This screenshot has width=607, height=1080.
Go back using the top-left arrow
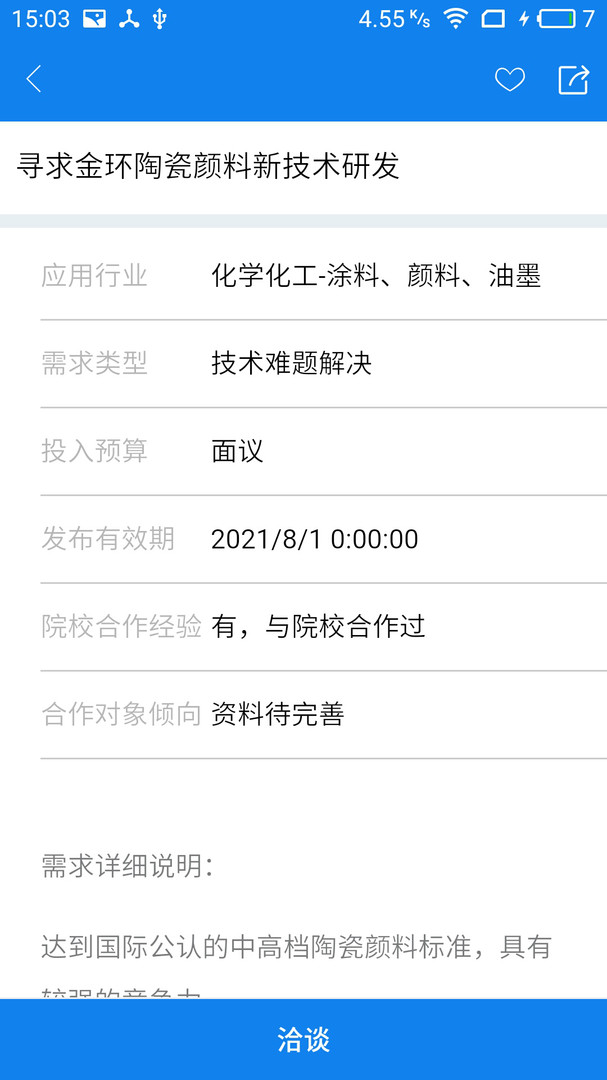point(34,79)
